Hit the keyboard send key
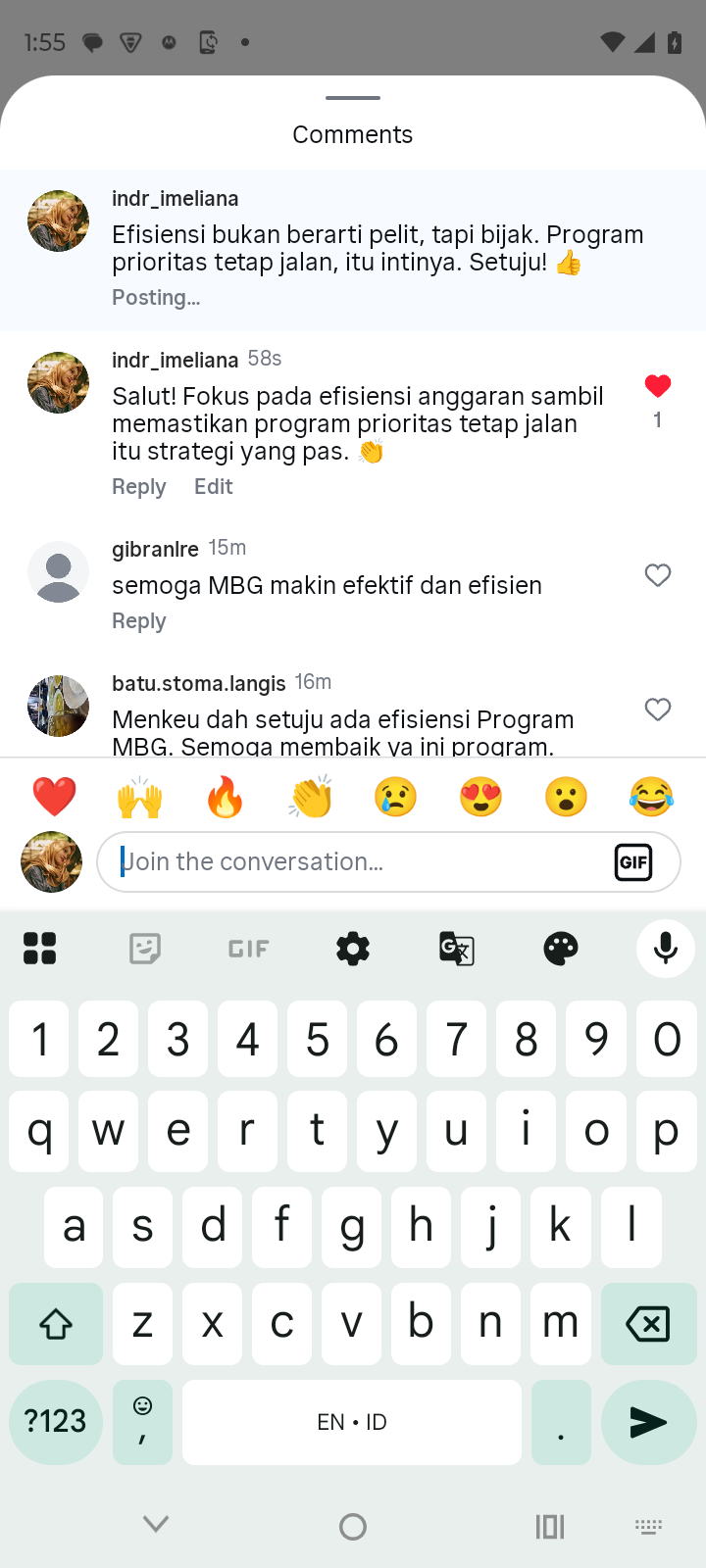Screen dimensions: 706x1568 point(648,1422)
